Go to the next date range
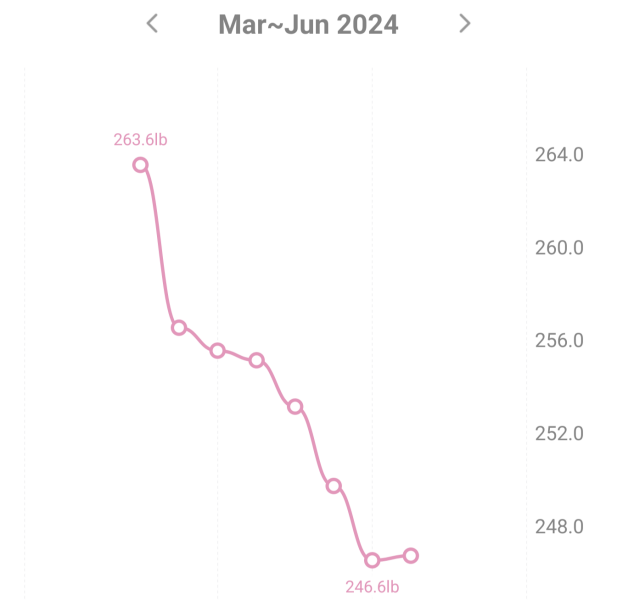 pos(464,24)
